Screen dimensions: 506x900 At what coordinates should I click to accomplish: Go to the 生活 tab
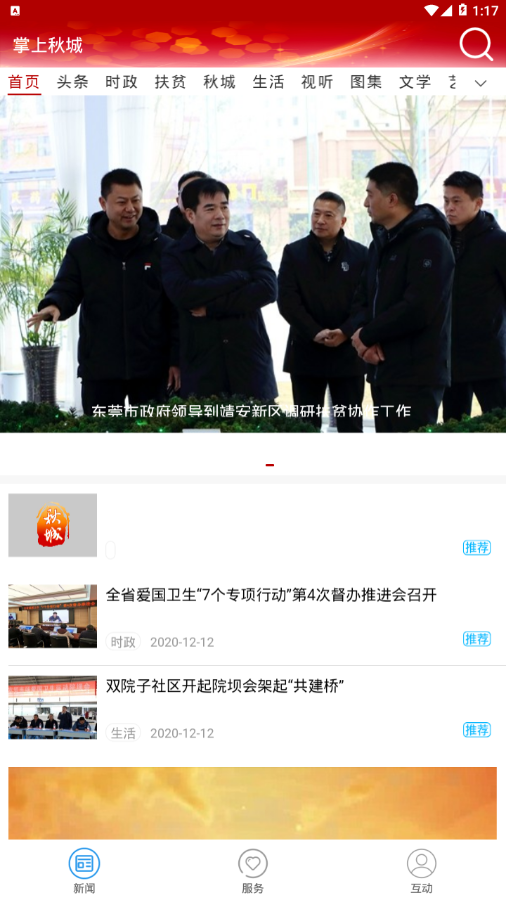[x=268, y=82]
